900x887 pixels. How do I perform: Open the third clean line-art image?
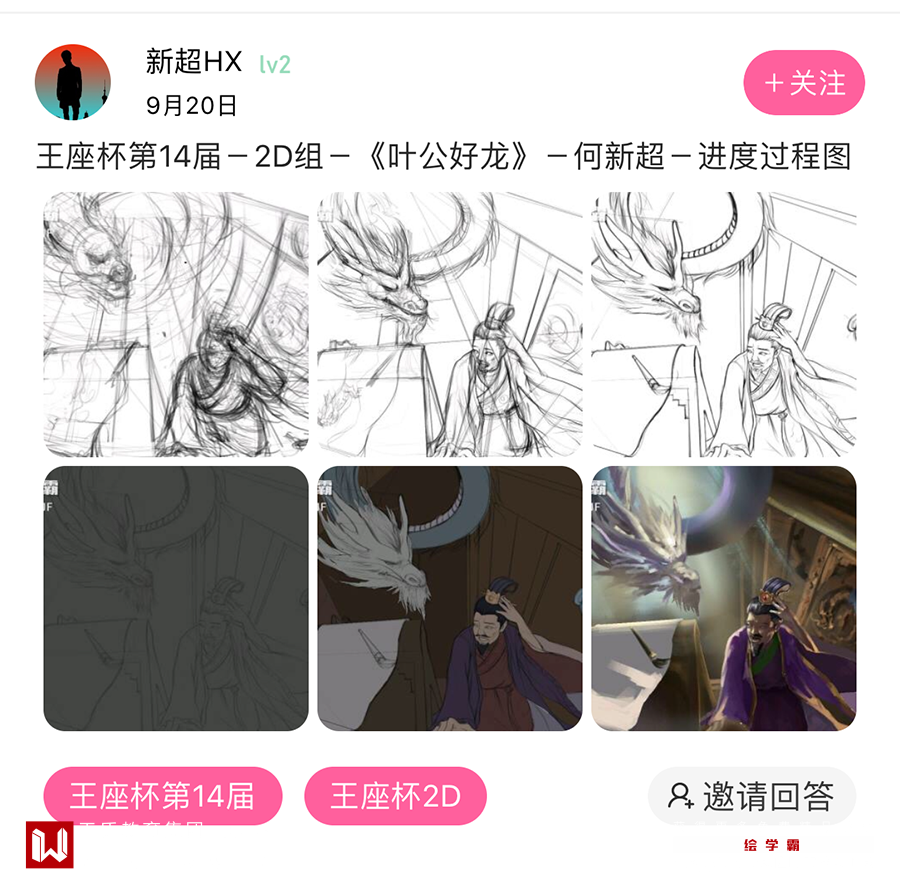tap(724, 324)
